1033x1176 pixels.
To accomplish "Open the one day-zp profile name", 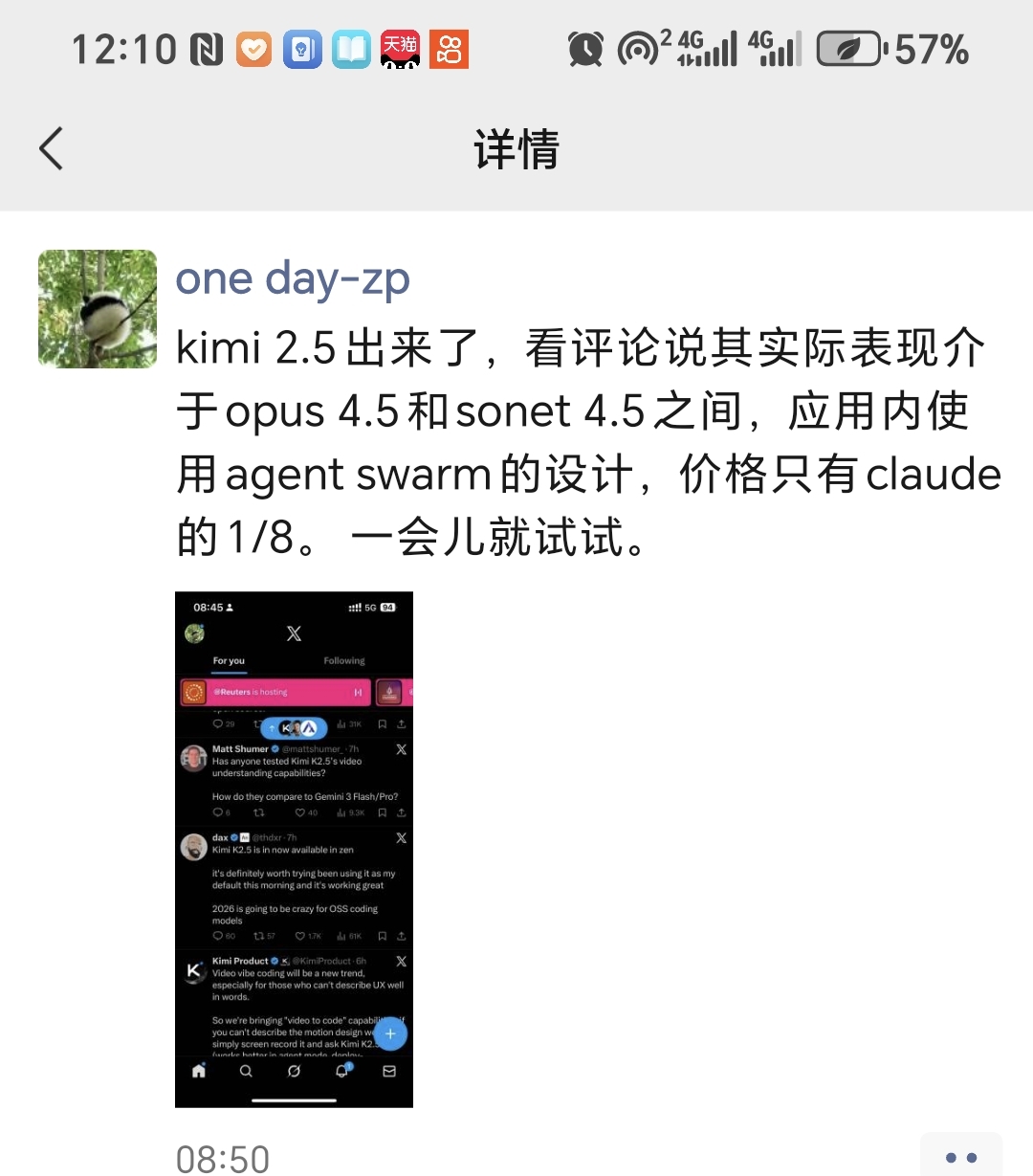I will [293, 279].
